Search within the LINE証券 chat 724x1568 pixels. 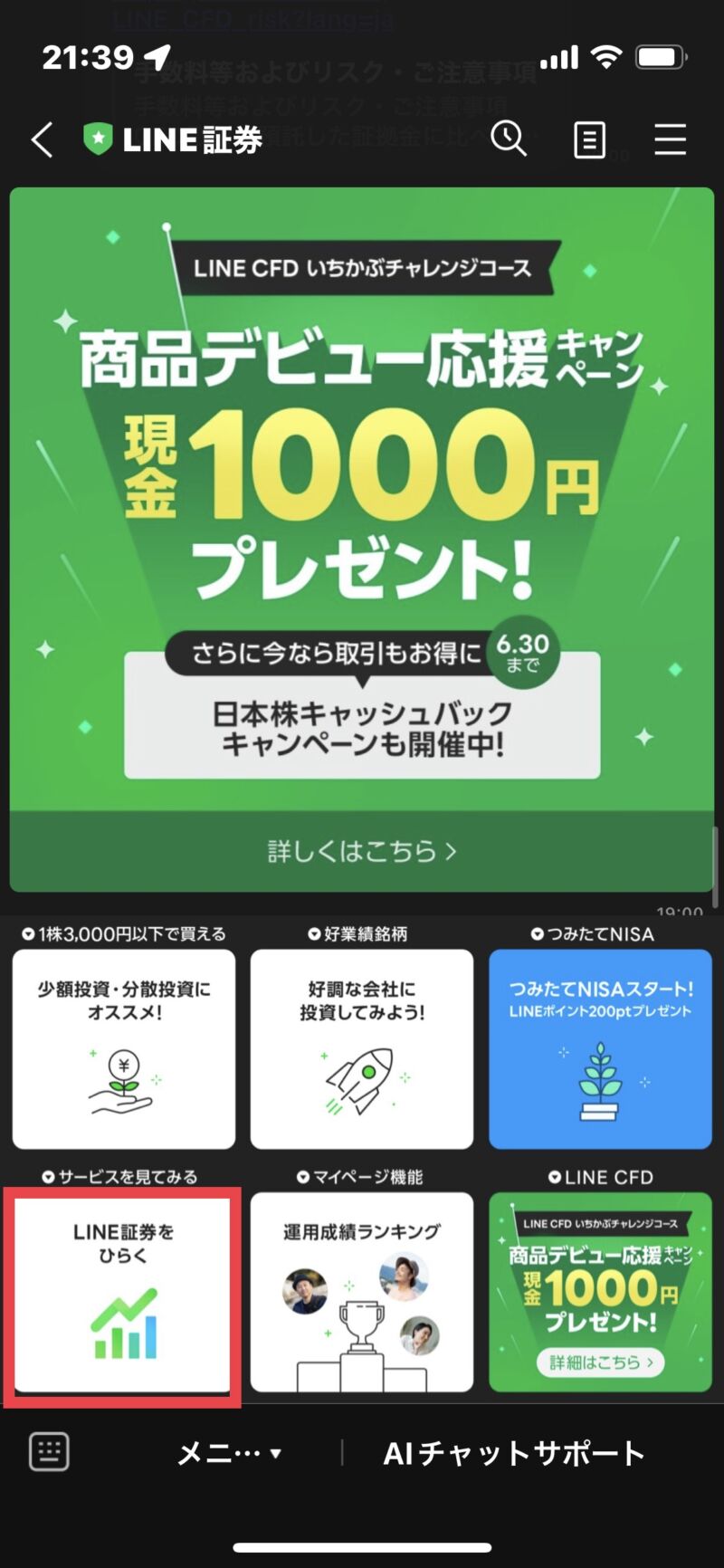click(509, 139)
